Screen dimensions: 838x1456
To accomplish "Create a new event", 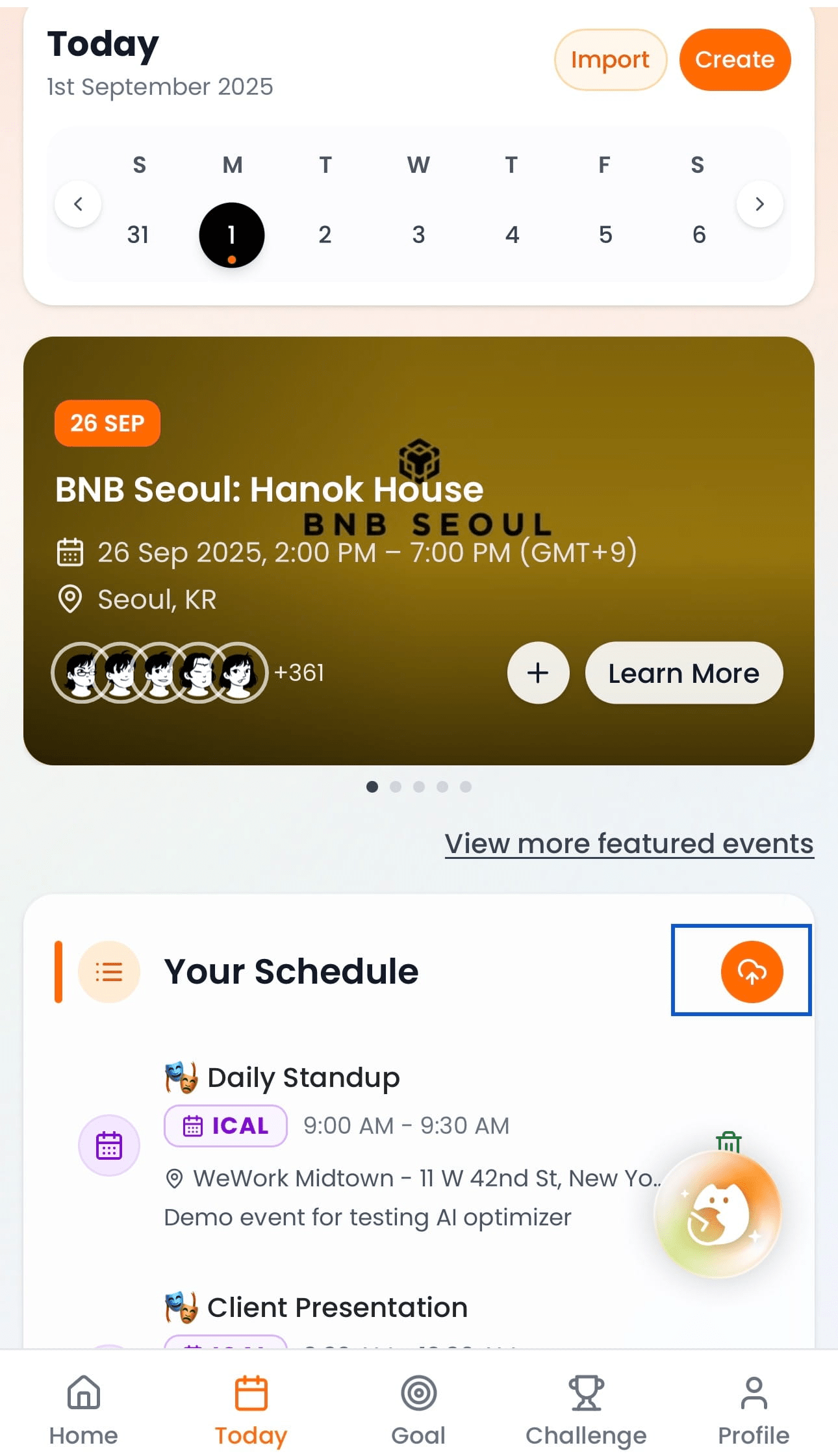I will pyautogui.click(x=734, y=60).
